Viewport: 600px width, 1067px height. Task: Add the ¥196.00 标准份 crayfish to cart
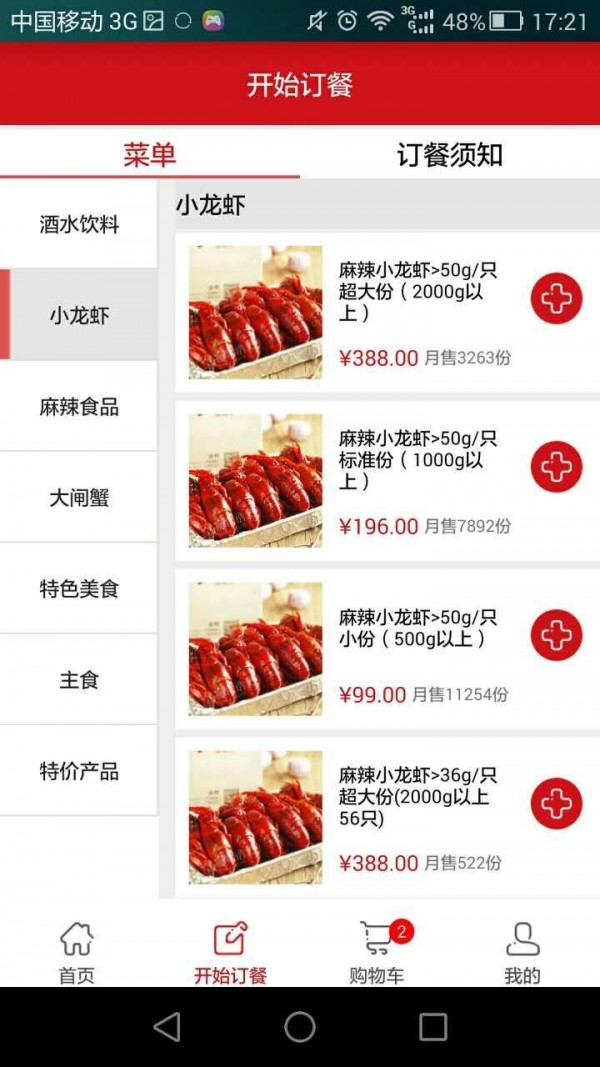(556, 466)
